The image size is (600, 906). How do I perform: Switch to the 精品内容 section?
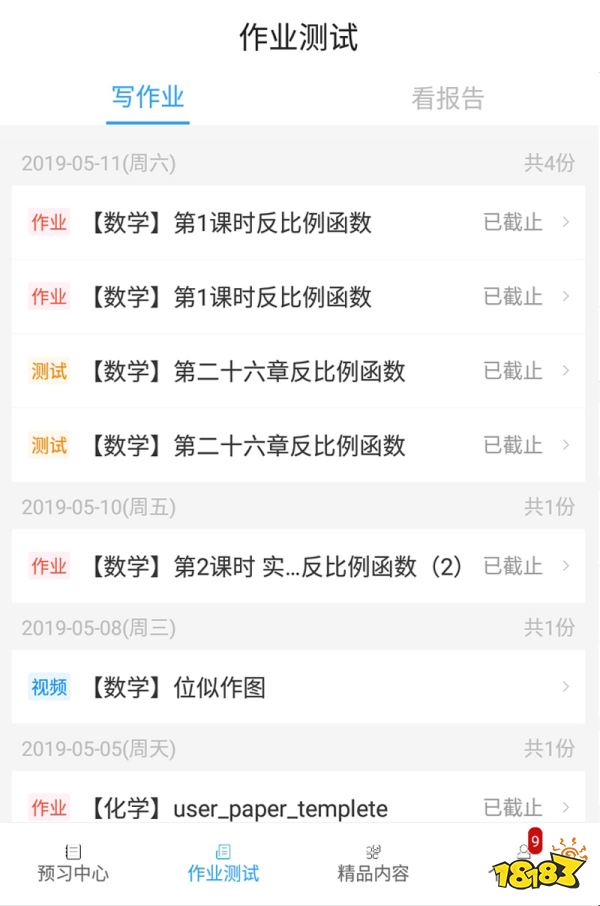click(x=373, y=862)
